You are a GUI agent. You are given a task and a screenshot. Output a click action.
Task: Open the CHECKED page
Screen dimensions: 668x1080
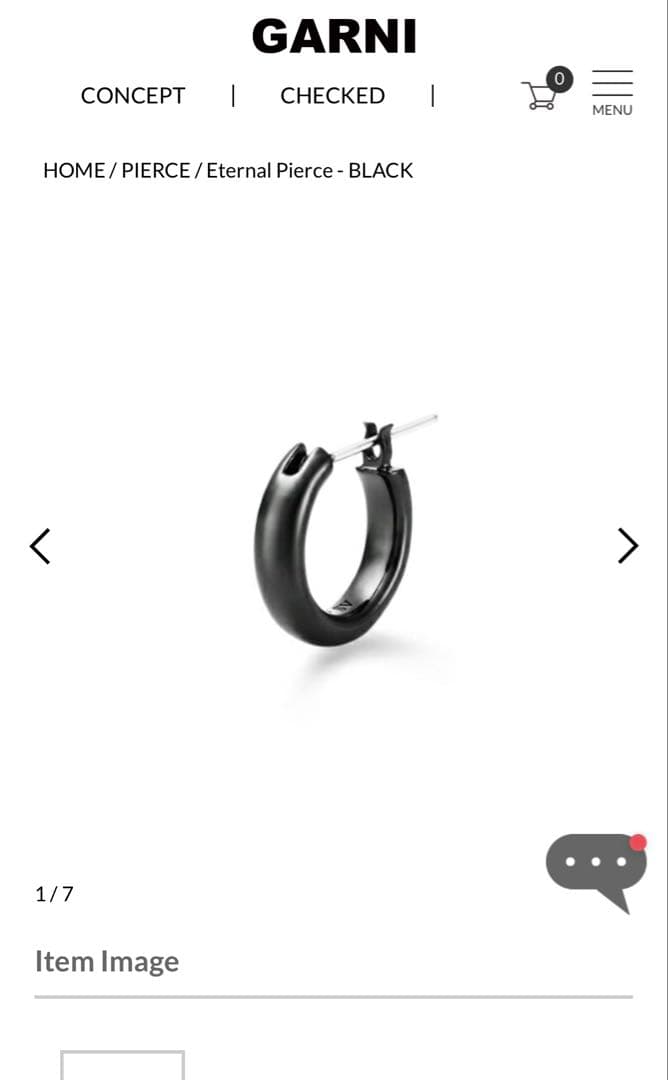tap(332, 96)
